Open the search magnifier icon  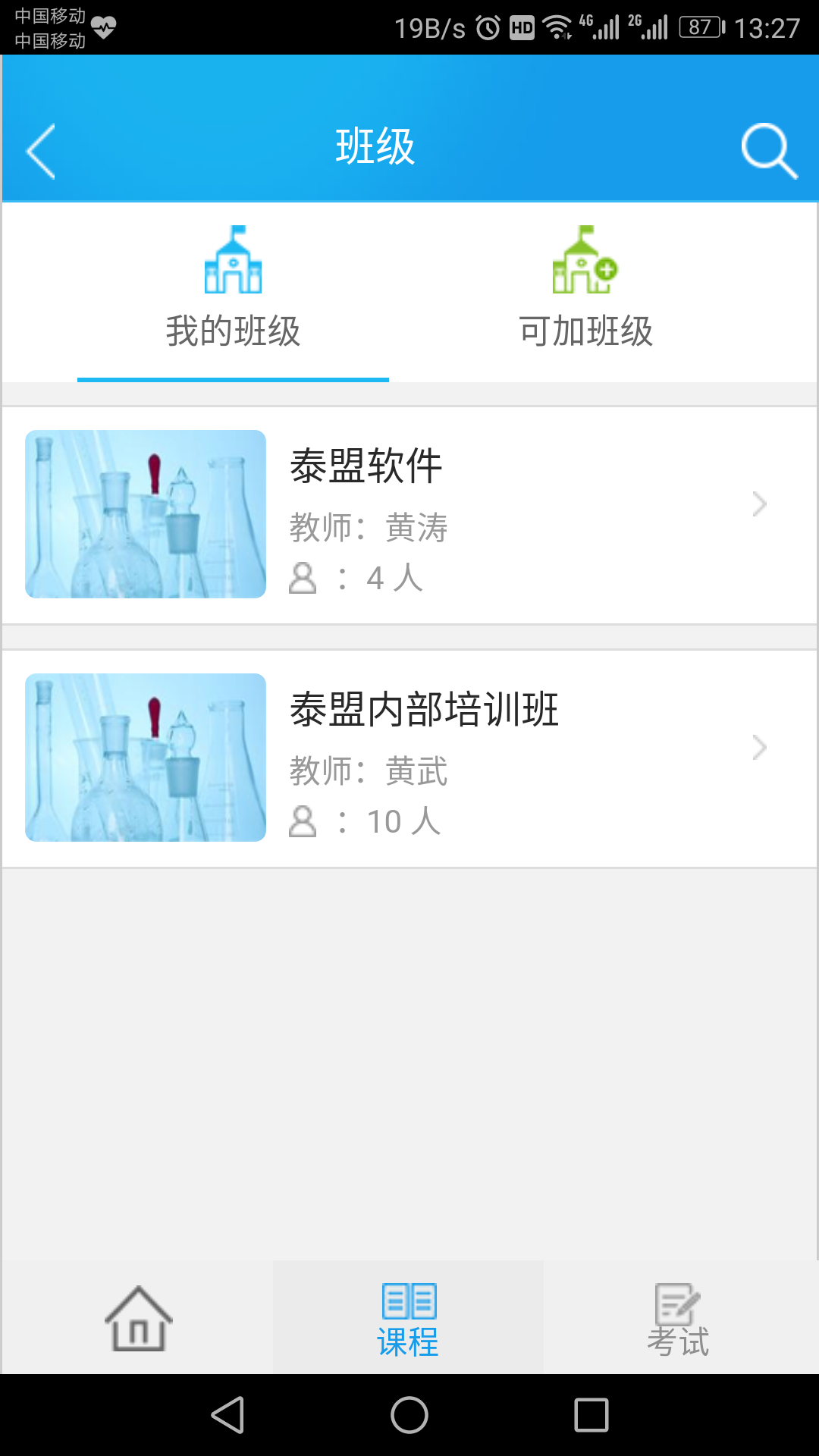click(768, 151)
